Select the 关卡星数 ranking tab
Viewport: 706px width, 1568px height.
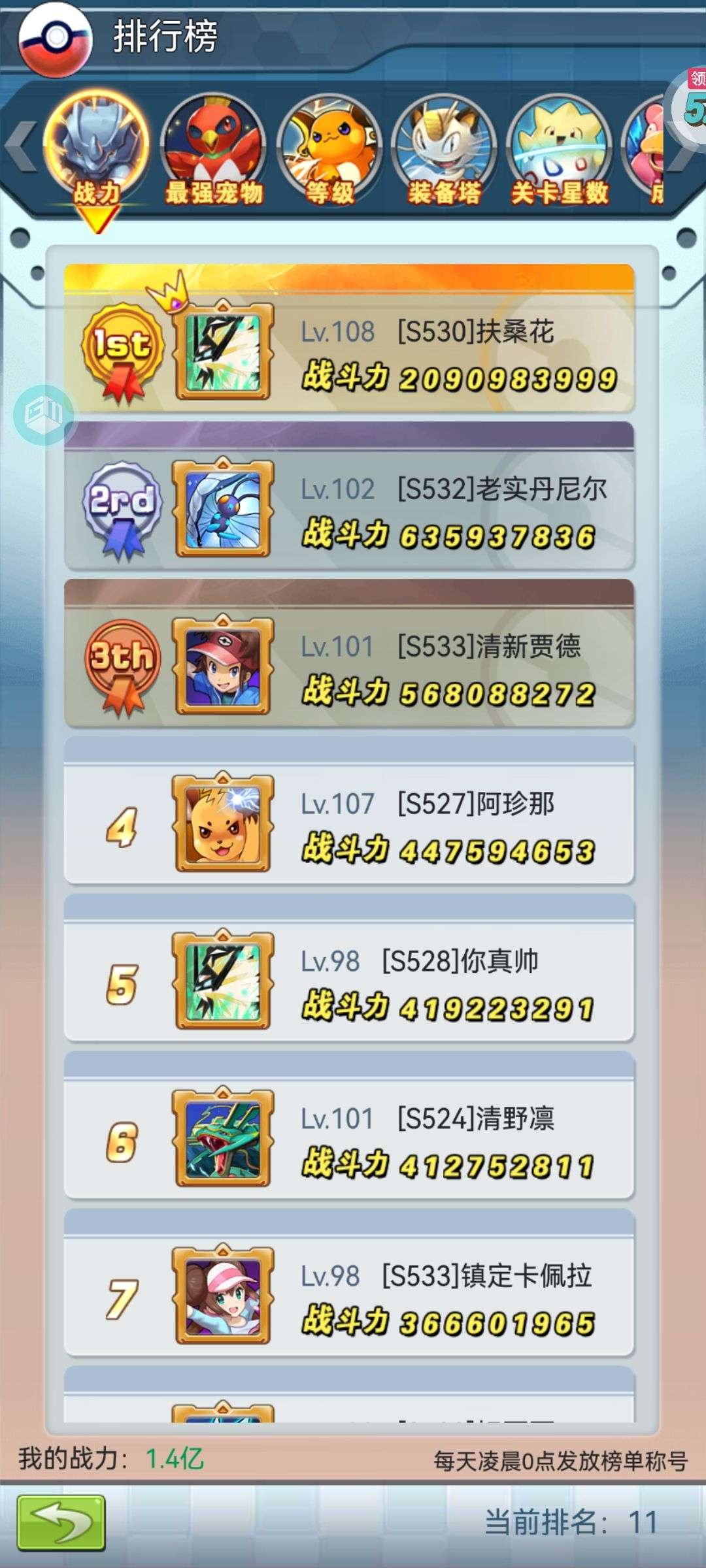[x=560, y=152]
